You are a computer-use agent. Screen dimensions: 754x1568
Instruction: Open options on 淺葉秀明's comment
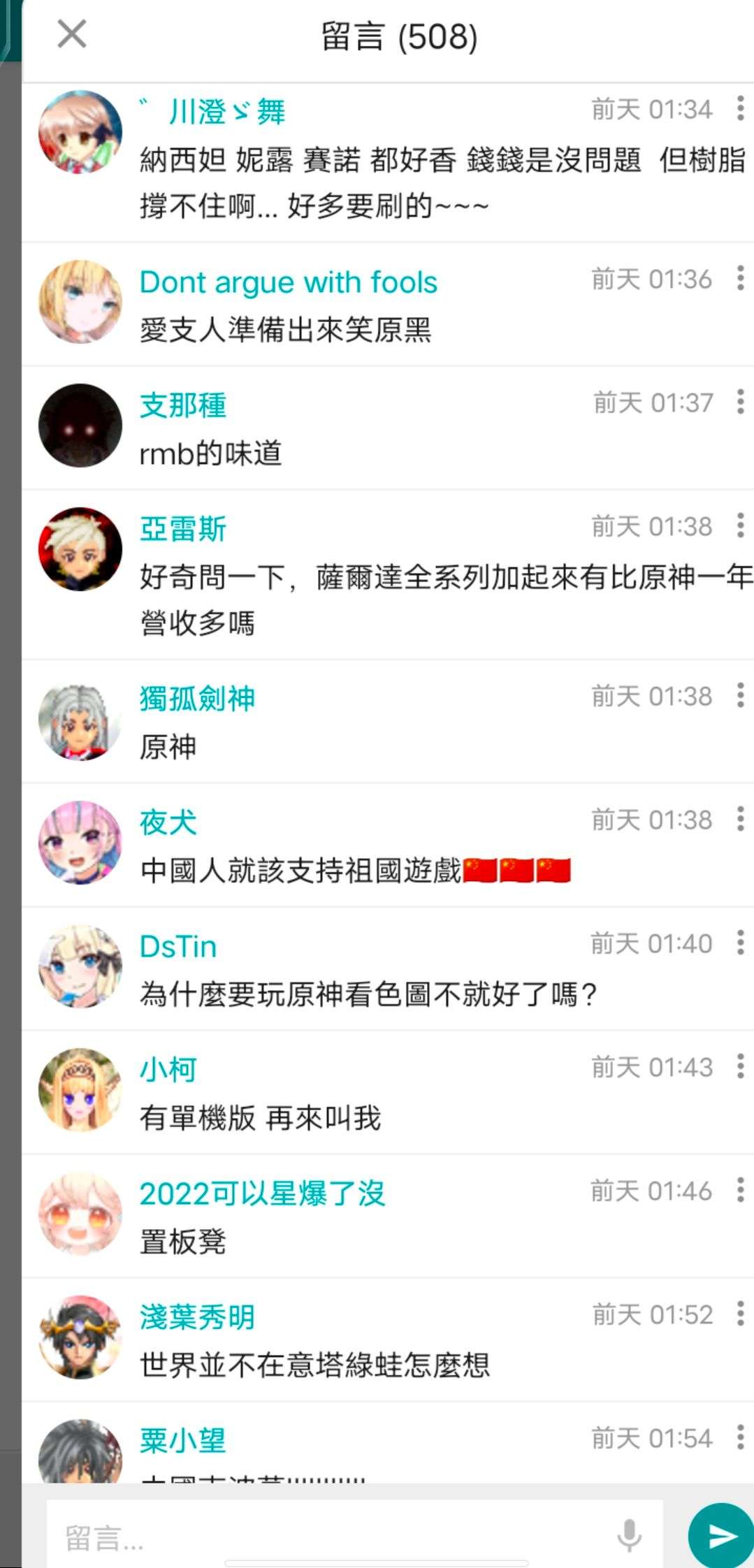click(x=740, y=1314)
